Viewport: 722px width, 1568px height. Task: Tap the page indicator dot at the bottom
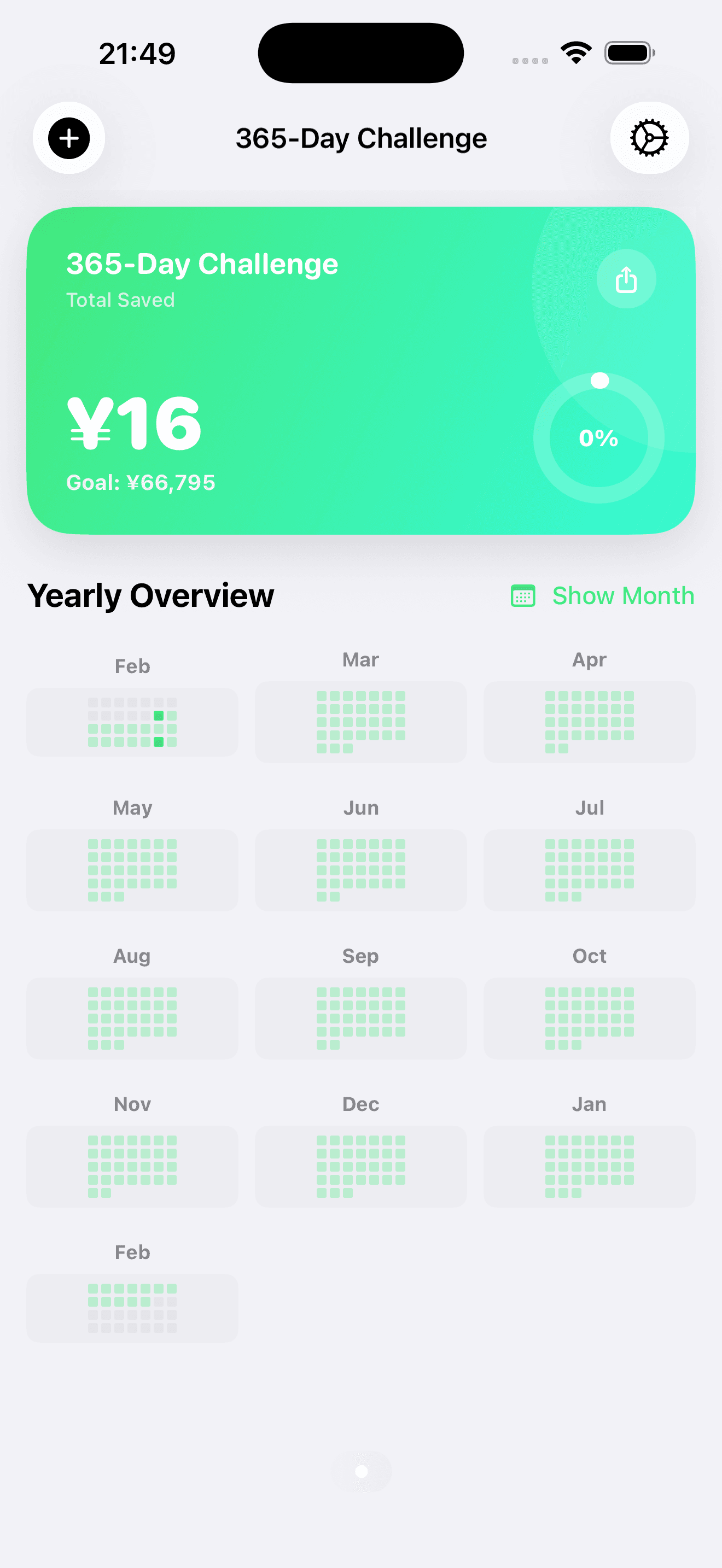361,1472
